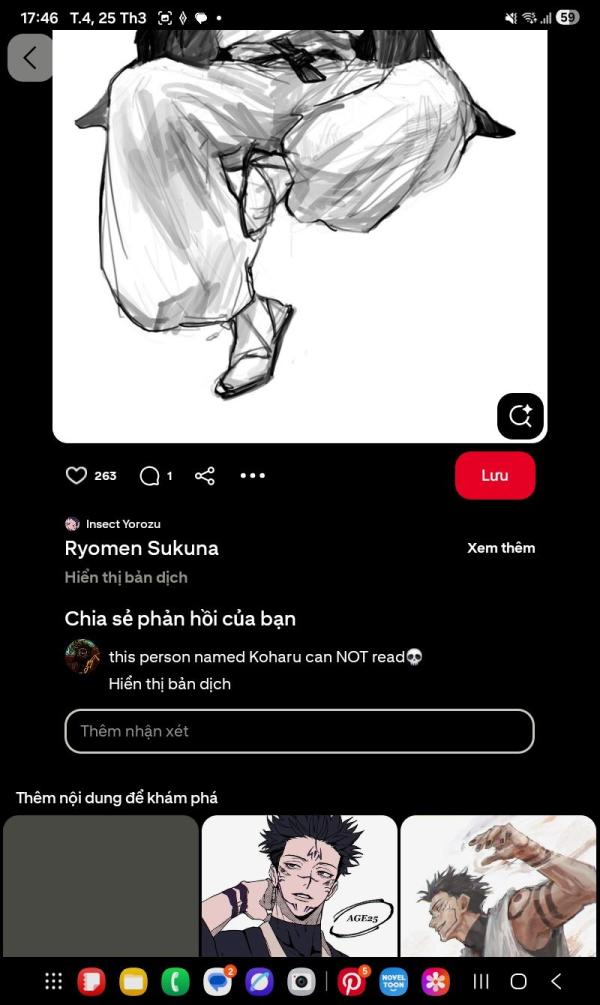Image resolution: width=600 pixels, height=1005 pixels.
Task: Like this Ryomen Sukuna pin
Action: pos(77,476)
